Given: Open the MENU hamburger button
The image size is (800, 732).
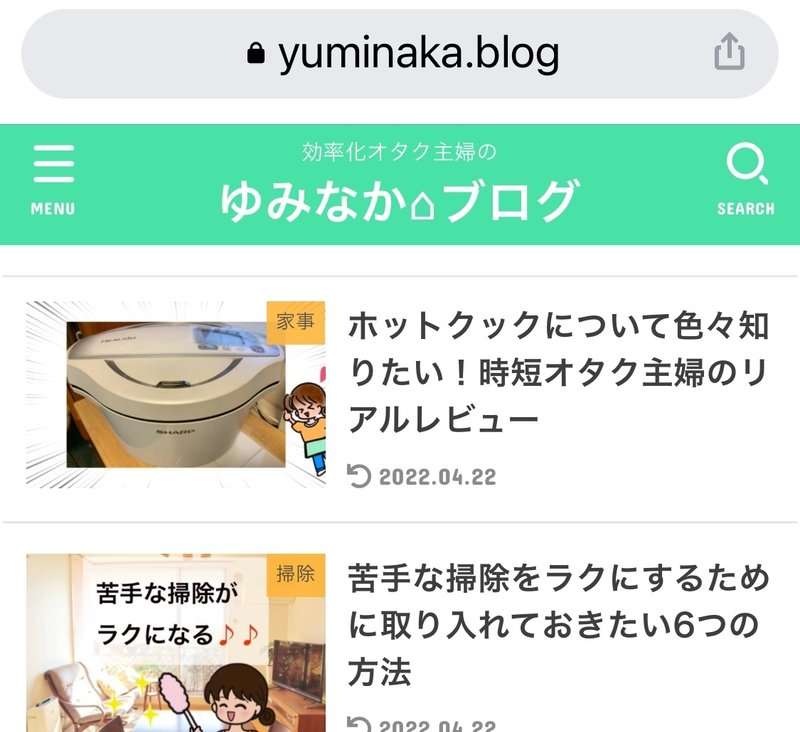Looking at the screenshot, I should tap(53, 180).
